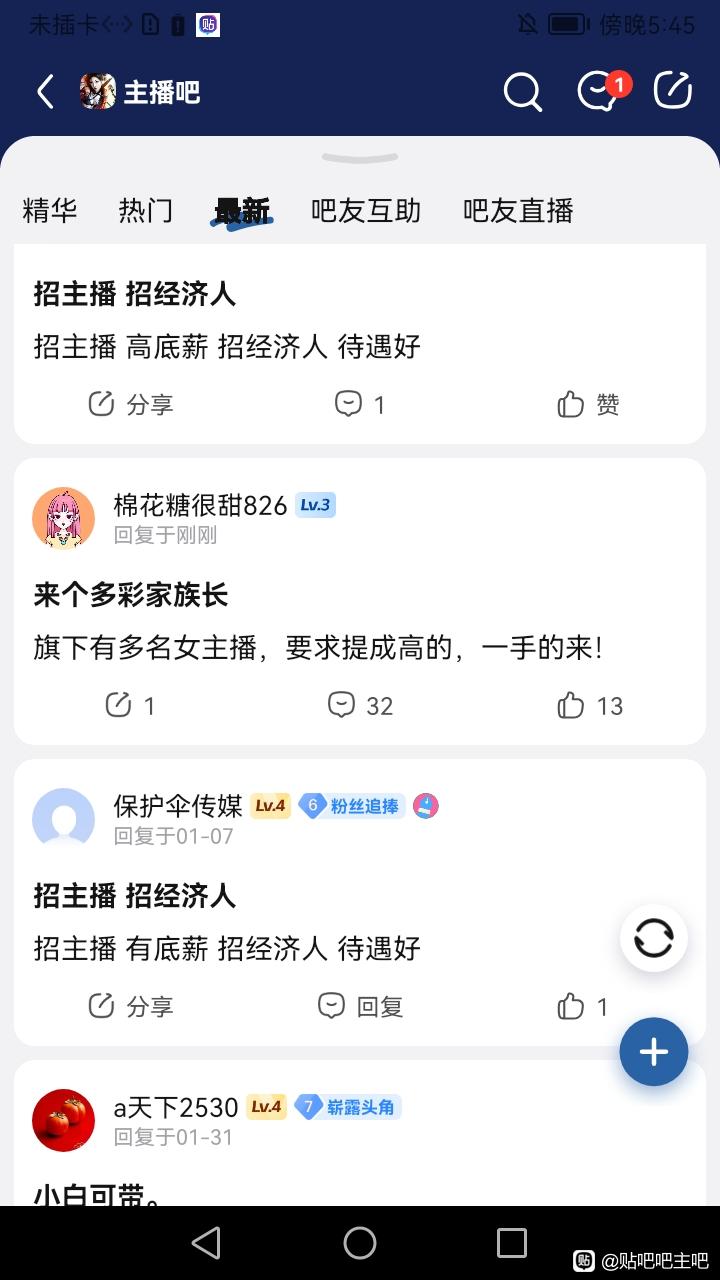
Task: Switch to the 精华 tab
Action: coord(50,211)
